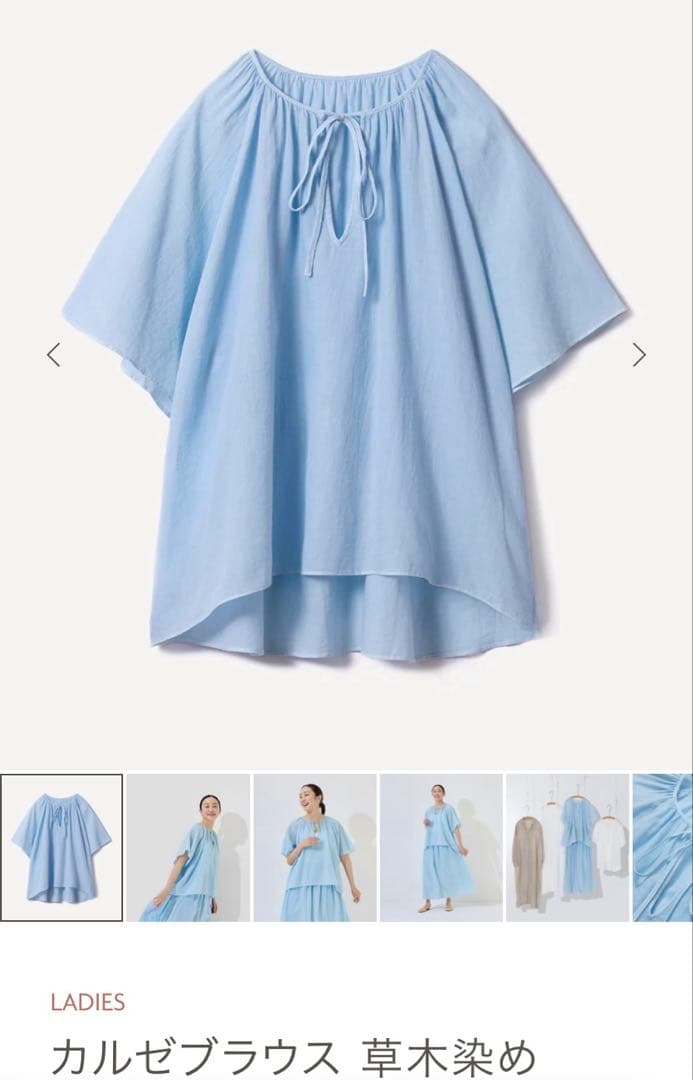
Task: Open the laughing model thumbnail
Action: (315, 847)
